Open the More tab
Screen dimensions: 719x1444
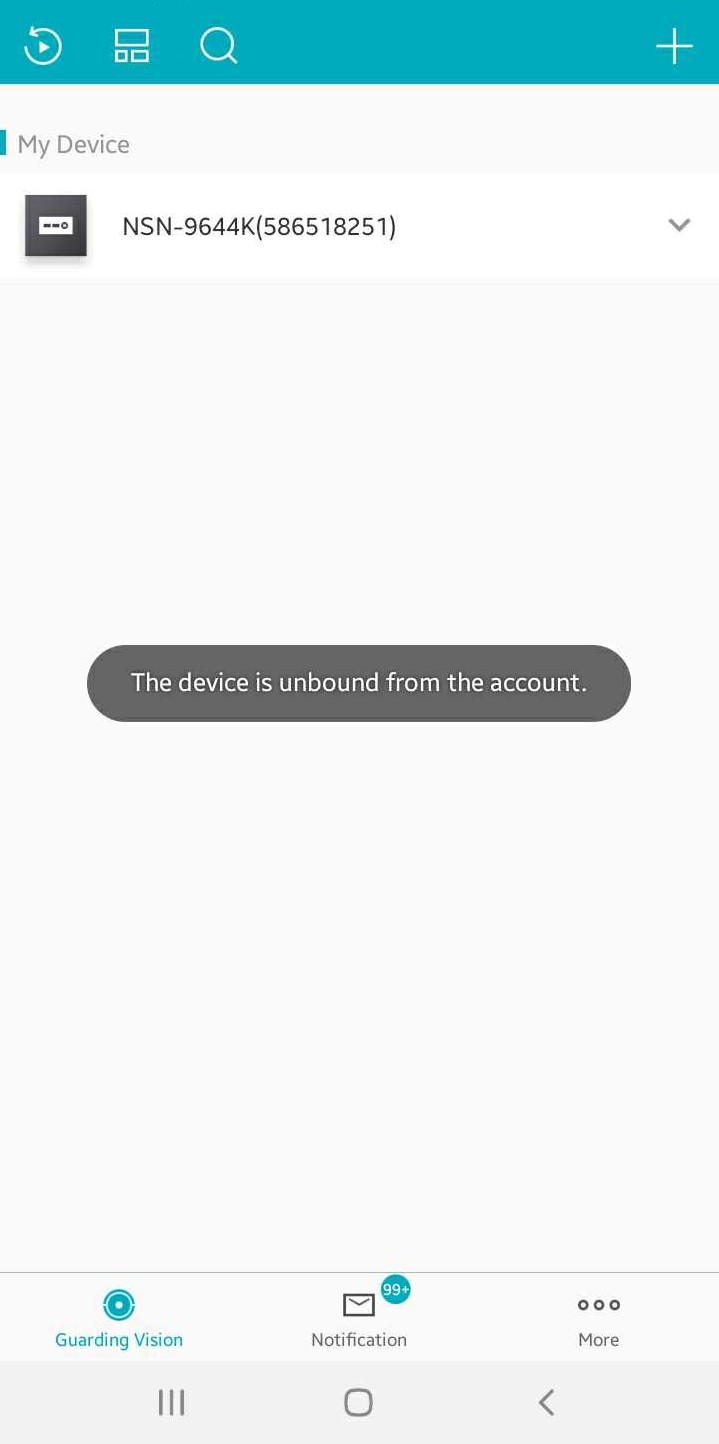point(599,1318)
